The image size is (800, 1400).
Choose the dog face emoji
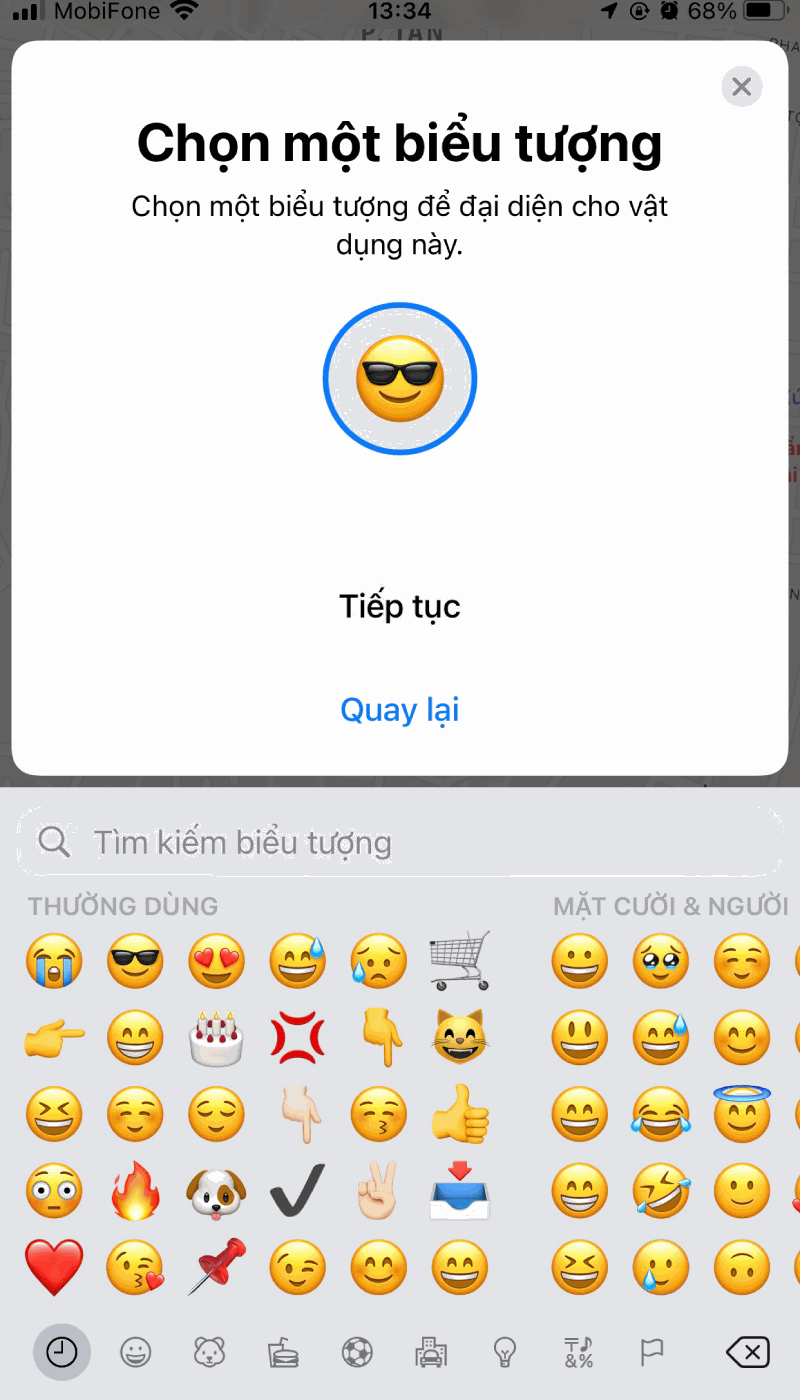click(x=216, y=1190)
